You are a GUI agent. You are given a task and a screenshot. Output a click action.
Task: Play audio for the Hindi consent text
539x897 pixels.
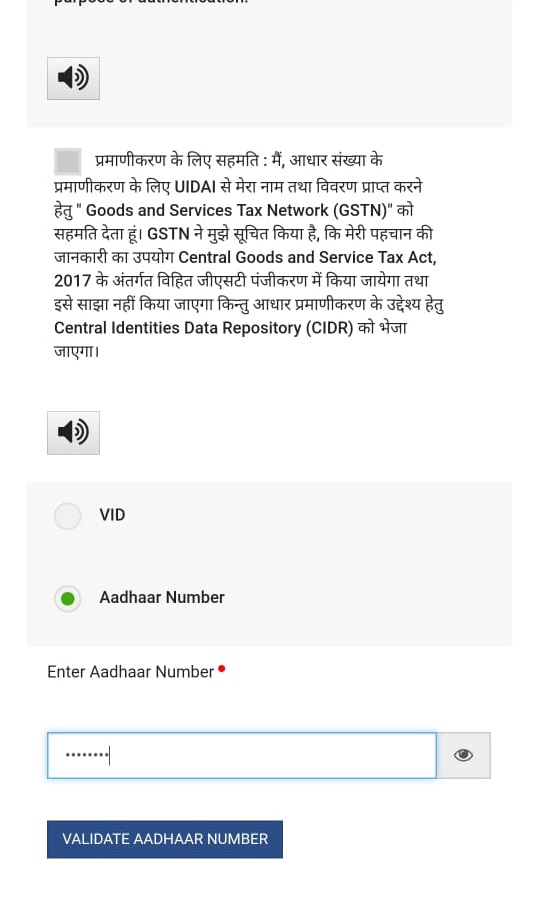coord(73,432)
